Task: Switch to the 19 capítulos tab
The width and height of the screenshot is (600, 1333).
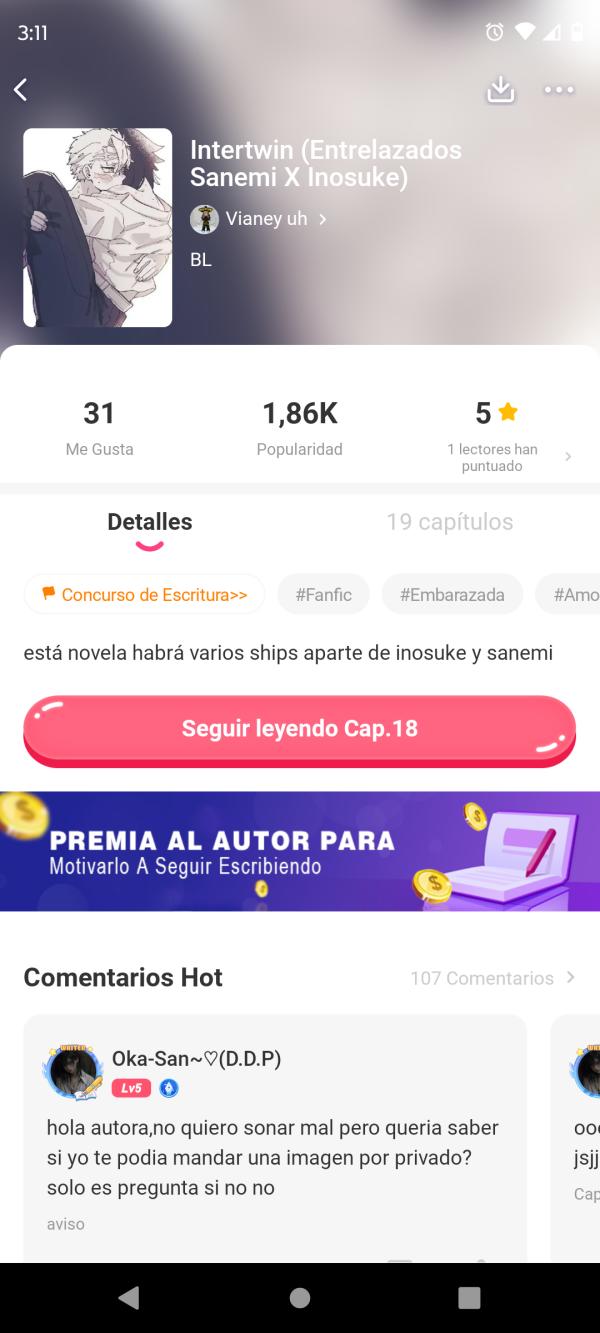Action: (449, 522)
